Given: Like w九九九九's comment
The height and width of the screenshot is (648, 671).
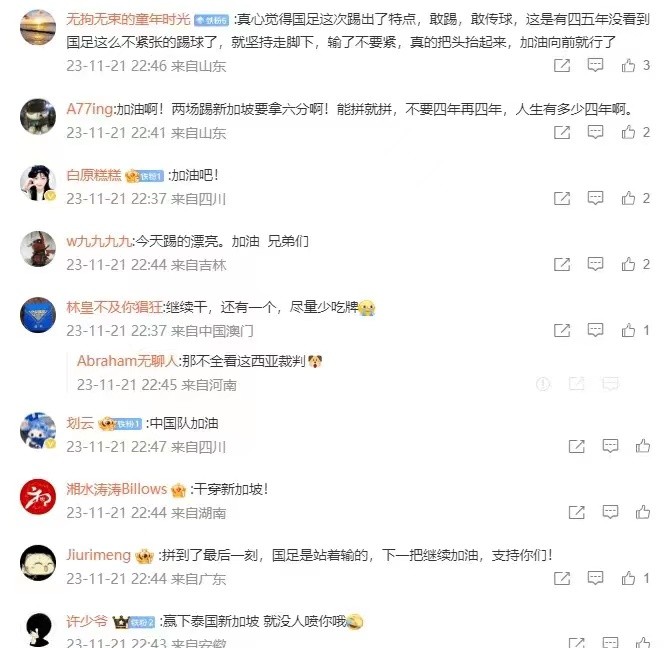Looking at the screenshot, I should coord(628,264).
